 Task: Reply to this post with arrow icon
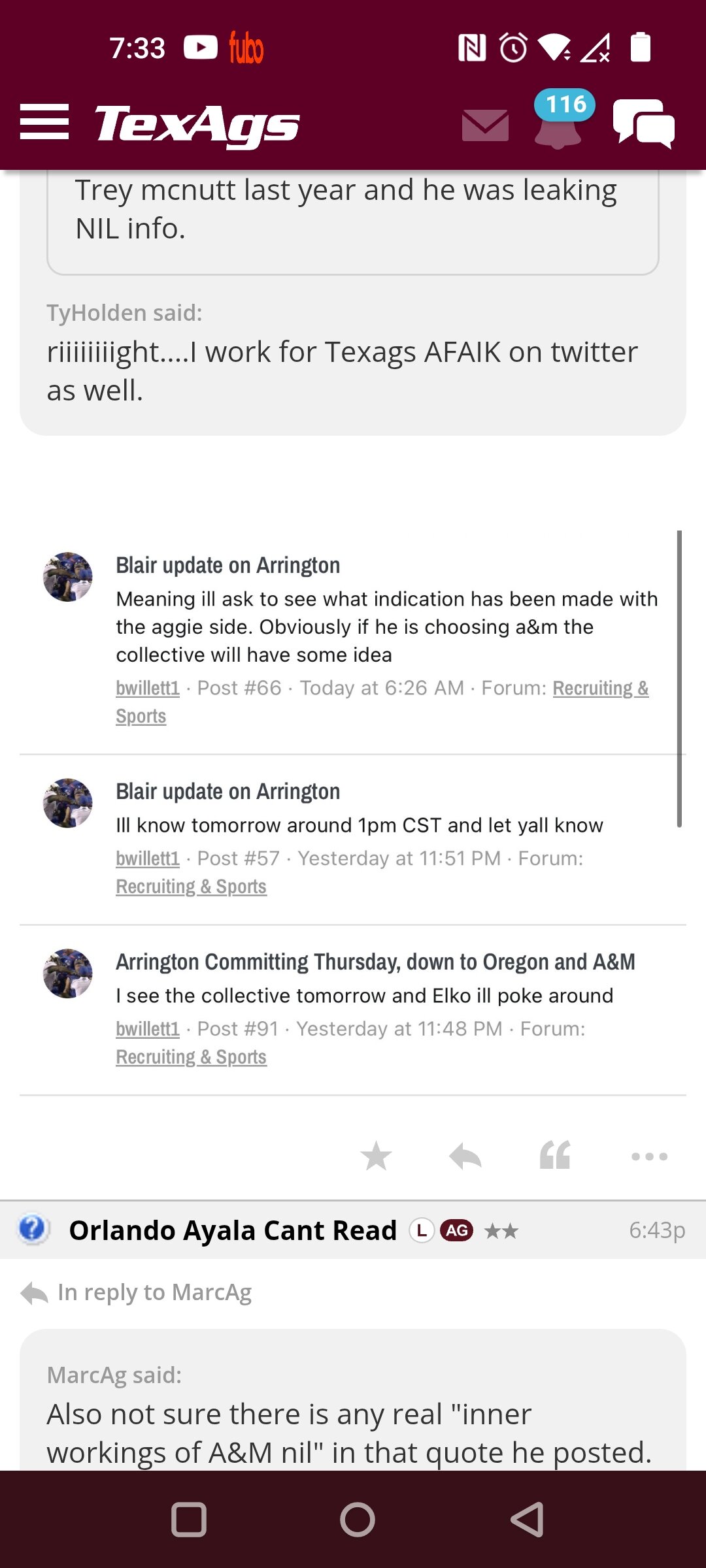(465, 1156)
